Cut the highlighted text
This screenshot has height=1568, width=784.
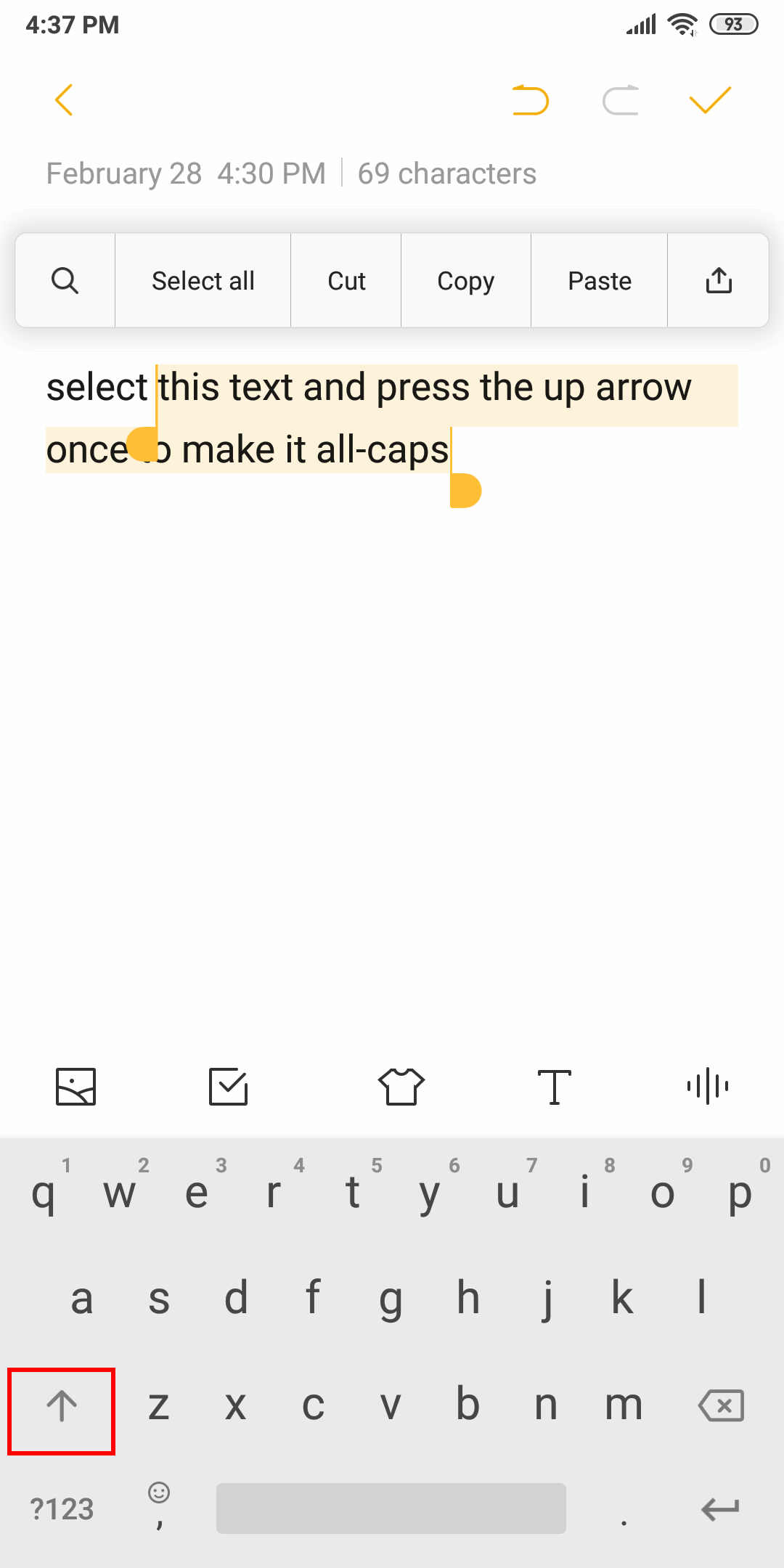[x=346, y=280]
